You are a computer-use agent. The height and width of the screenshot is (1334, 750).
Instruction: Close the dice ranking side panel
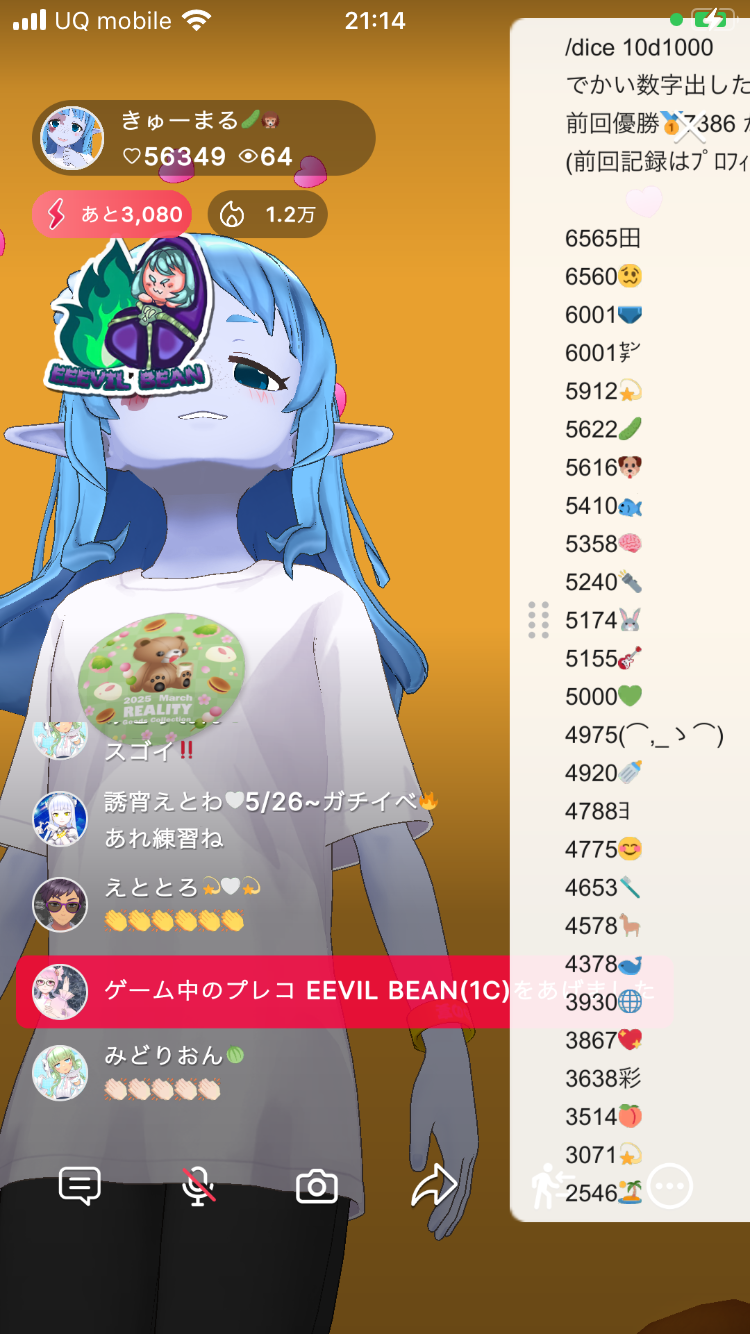tap(689, 124)
